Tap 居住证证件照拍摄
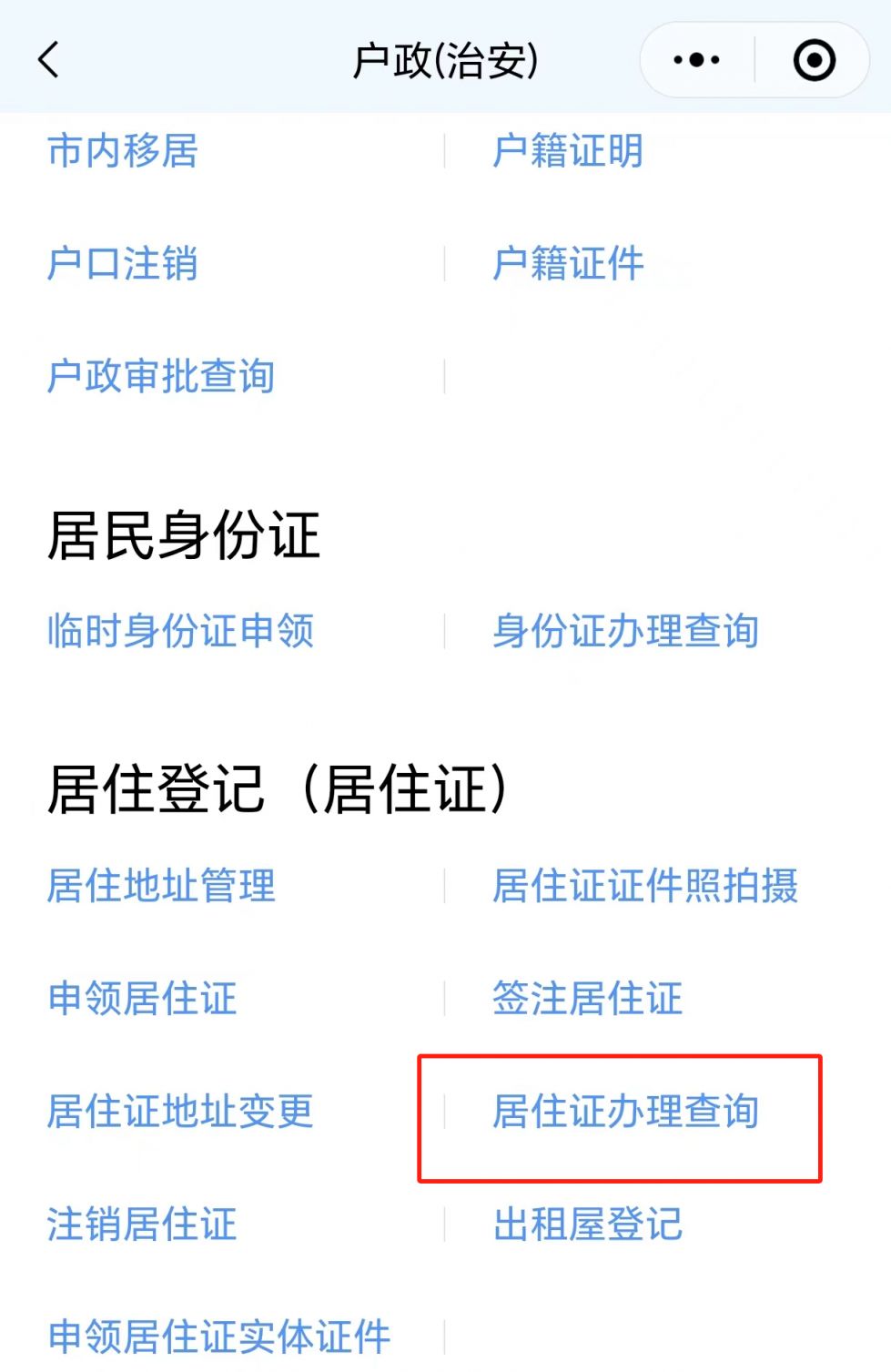Screen dimensions: 891x1372 pos(644,886)
